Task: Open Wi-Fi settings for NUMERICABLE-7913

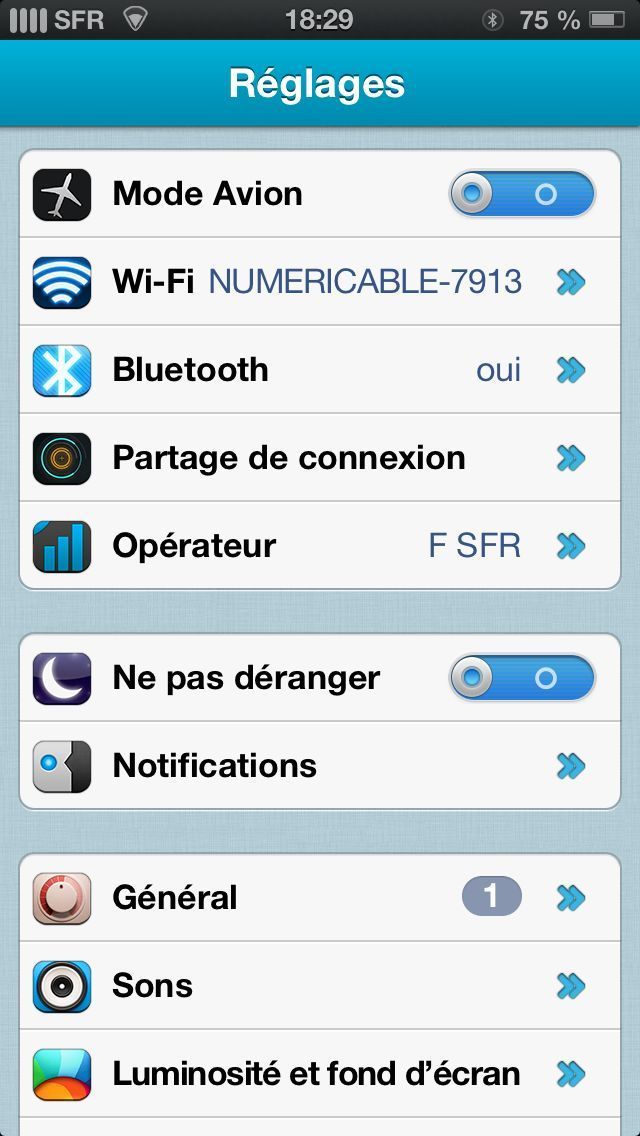Action: (x=320, y=282)
